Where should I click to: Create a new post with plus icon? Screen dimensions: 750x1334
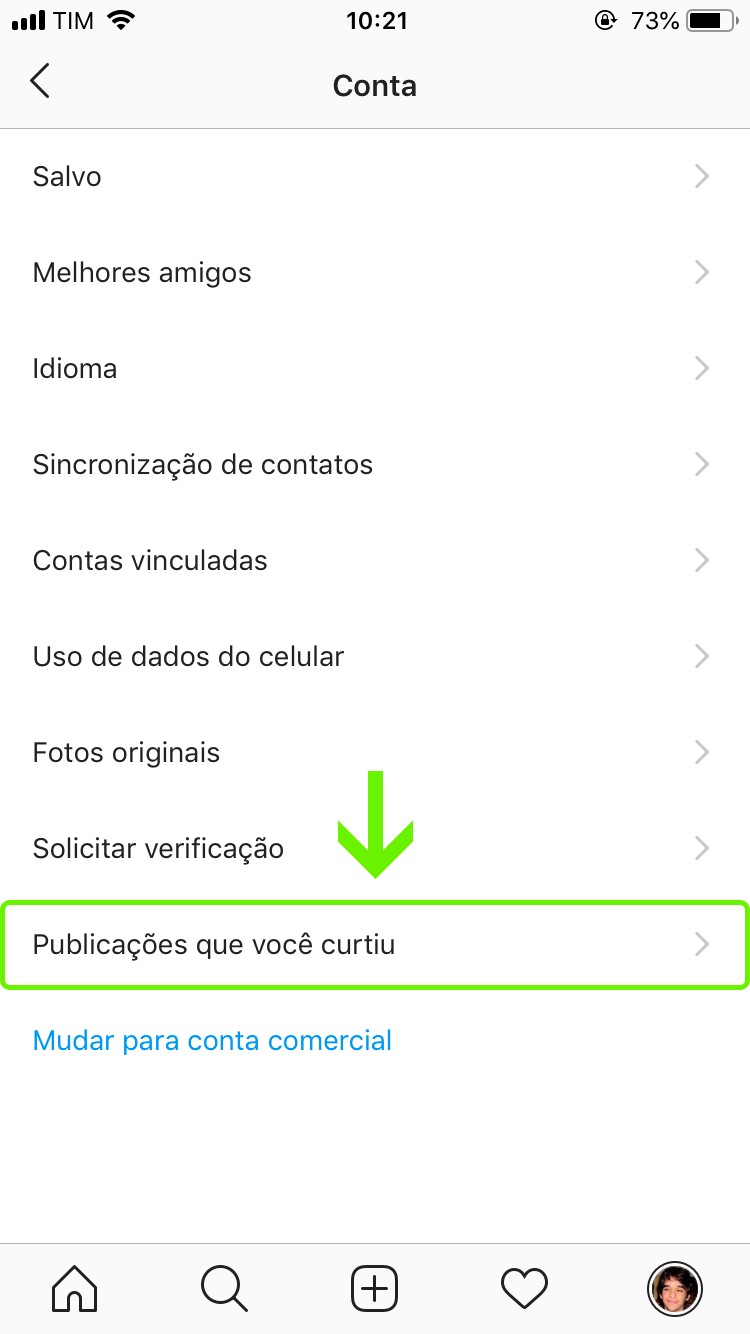pos(375,1288)
